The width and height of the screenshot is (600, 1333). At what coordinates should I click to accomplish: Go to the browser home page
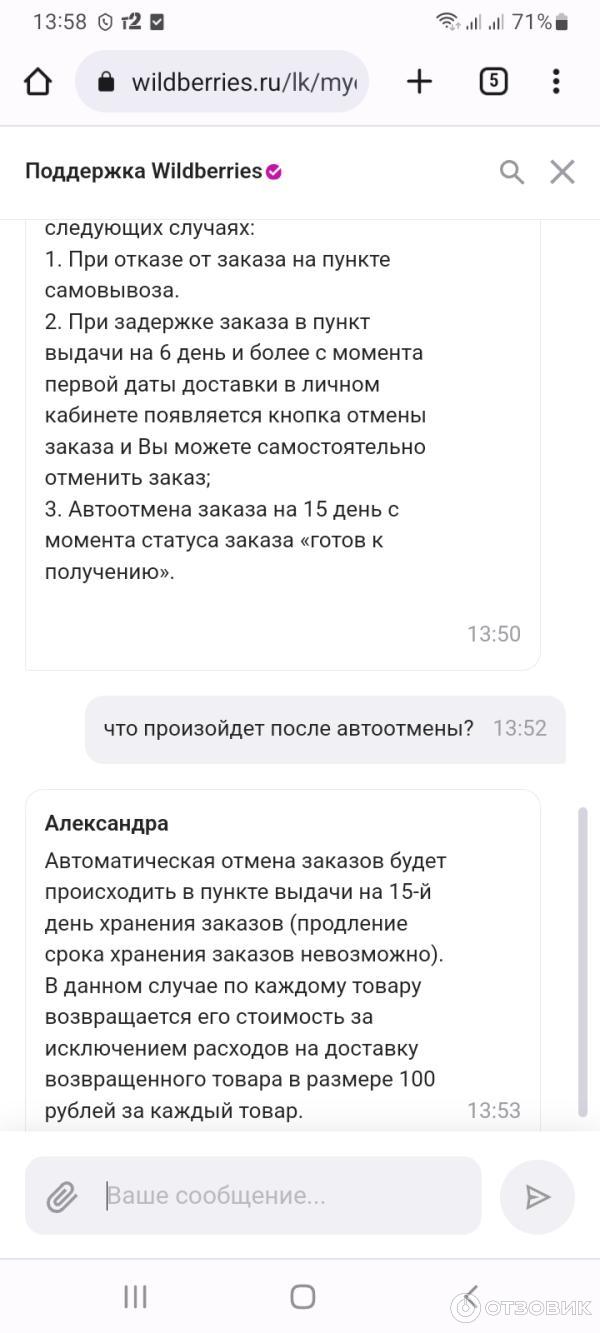[38, 82]
